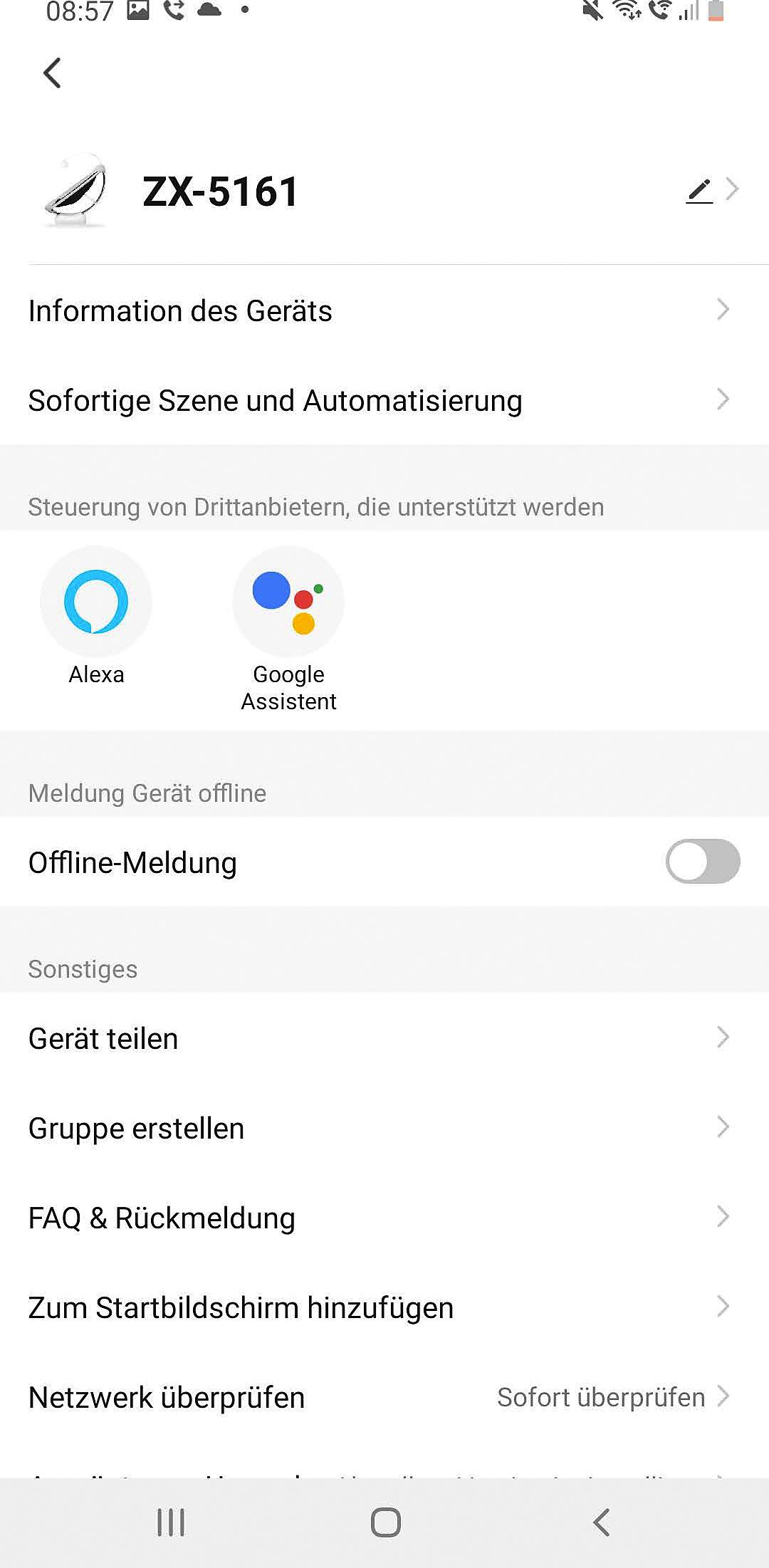Image resolution: width=769 pixels, height=1568 pixels.
Task: Enable the Offline-Meldung switch
Action: 702,862
